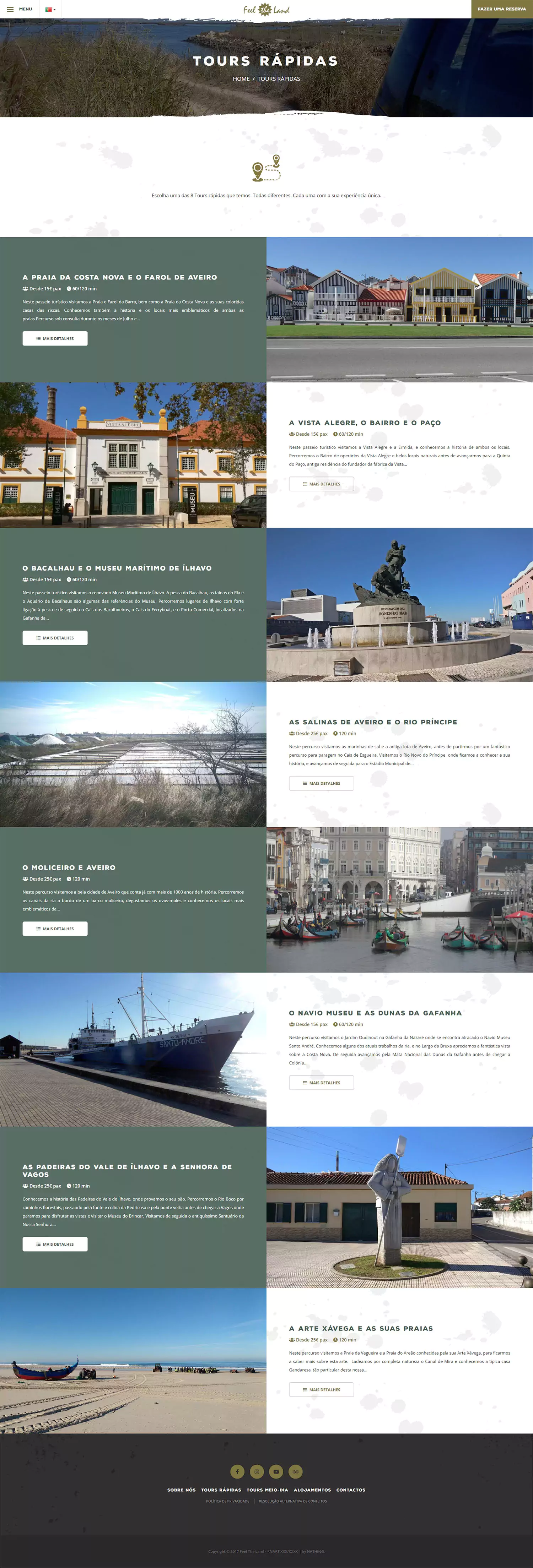Visit the Instagram profile icon
The width and height of the screenshot is (533, 1568).
(x=257, y=1472)
